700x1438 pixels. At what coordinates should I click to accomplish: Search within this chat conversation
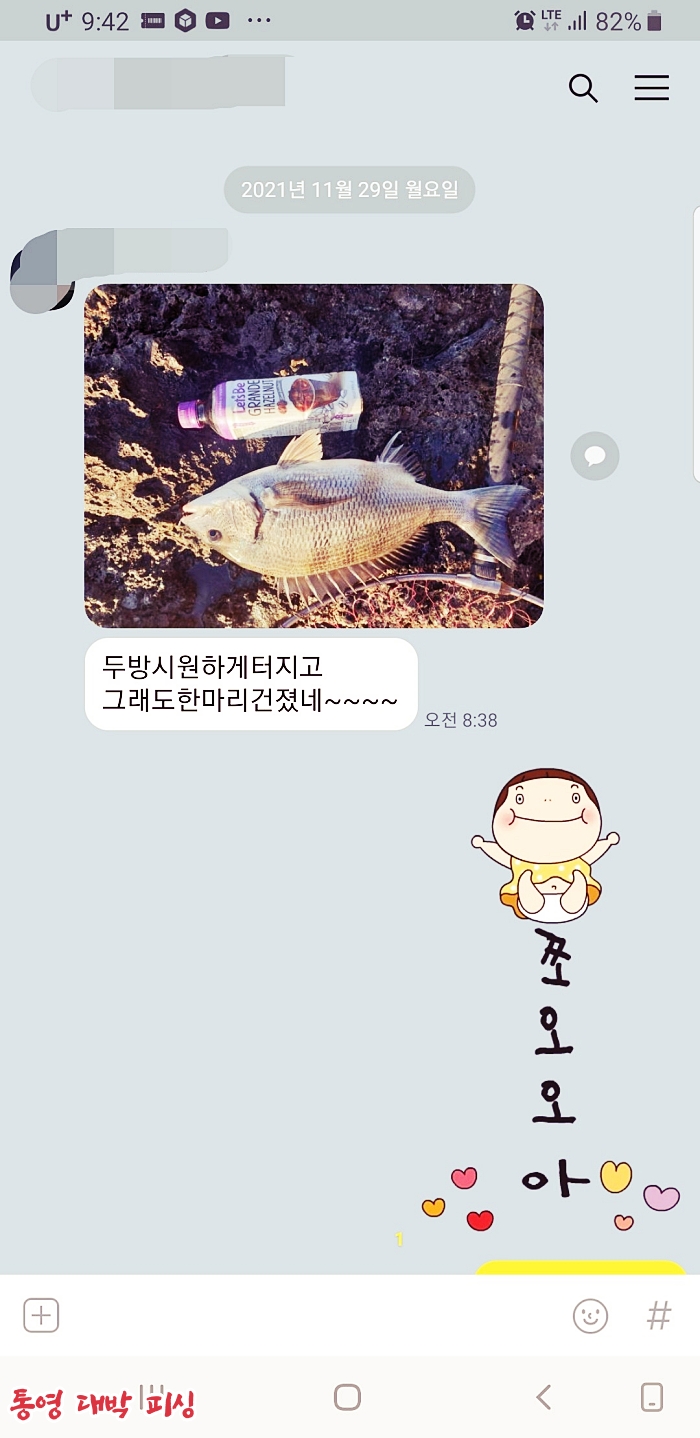coord(583,89)
